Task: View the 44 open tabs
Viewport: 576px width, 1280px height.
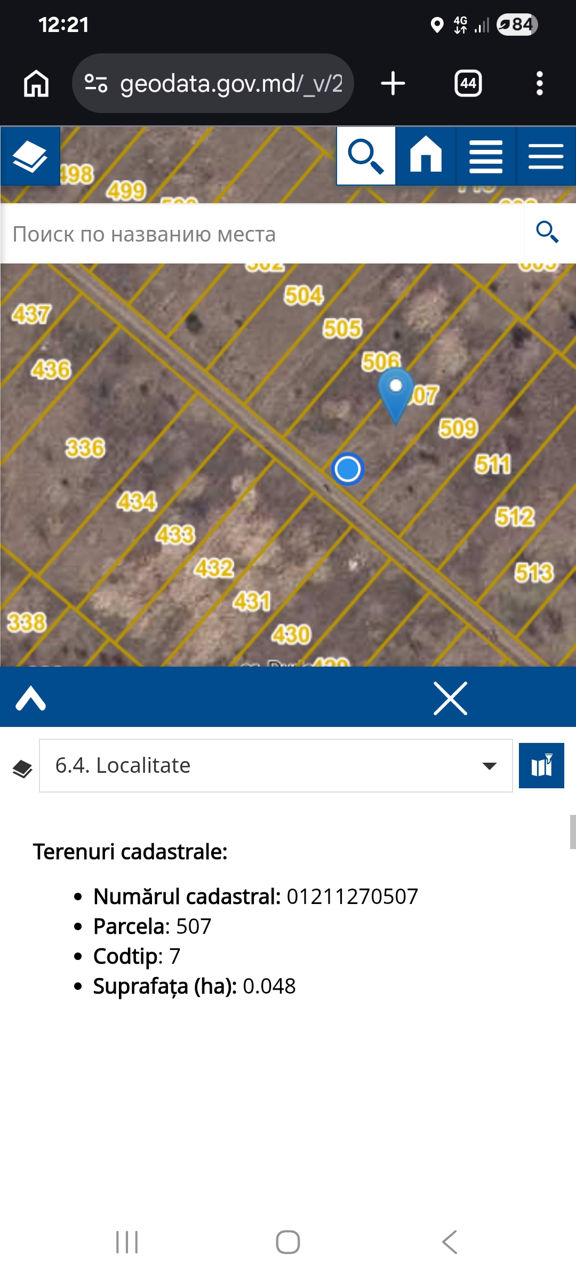Action: tap(468, 83)
